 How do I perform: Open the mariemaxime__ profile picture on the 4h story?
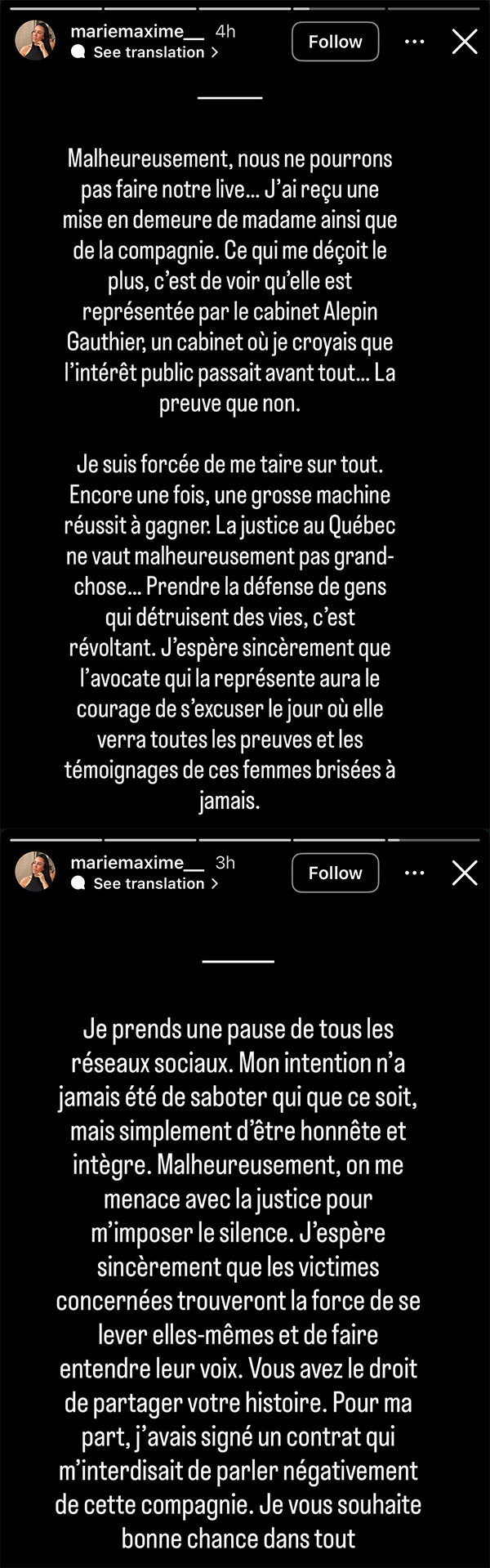point(35,41)
